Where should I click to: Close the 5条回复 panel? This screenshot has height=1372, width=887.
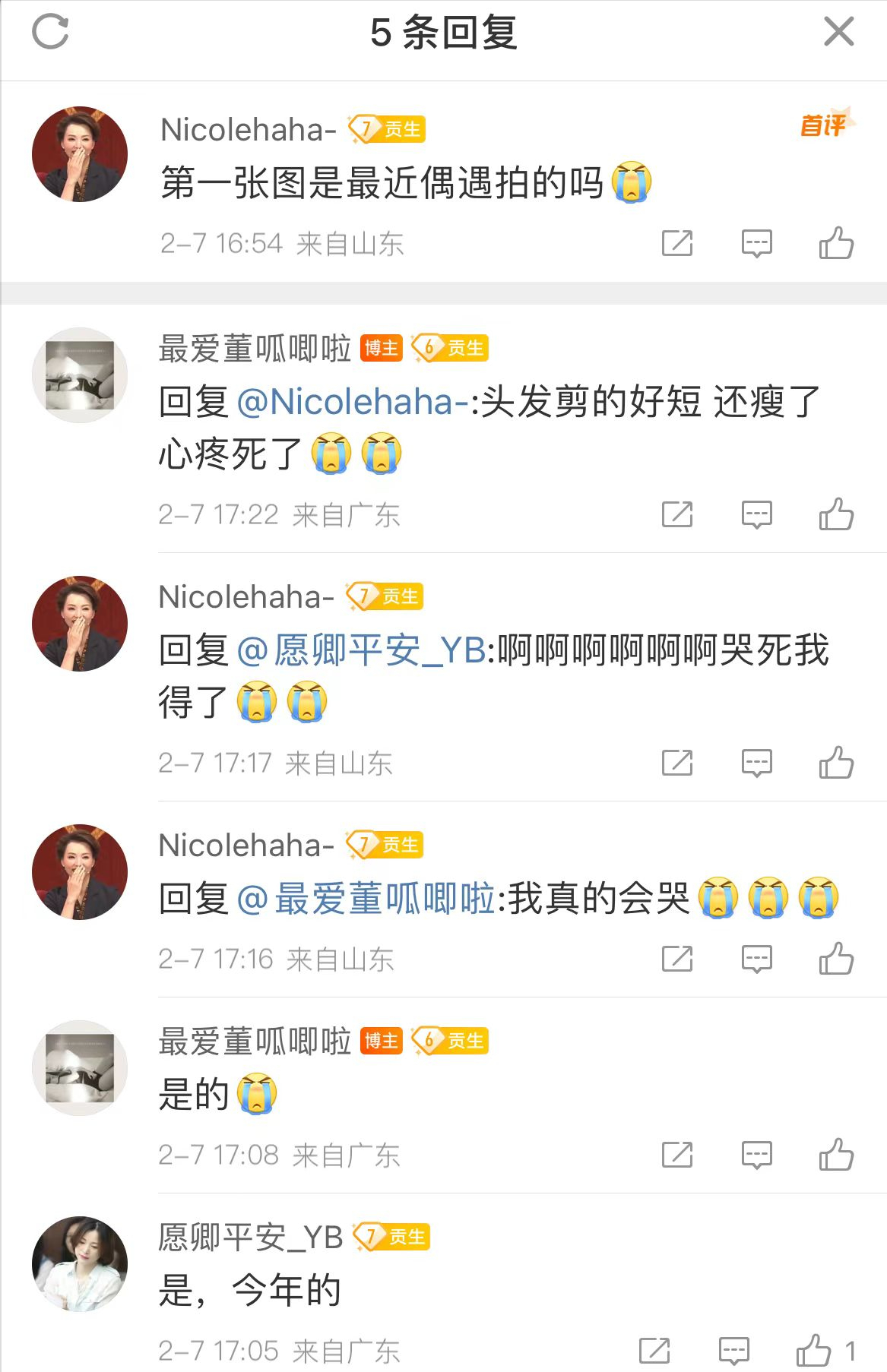click(838, 32)
